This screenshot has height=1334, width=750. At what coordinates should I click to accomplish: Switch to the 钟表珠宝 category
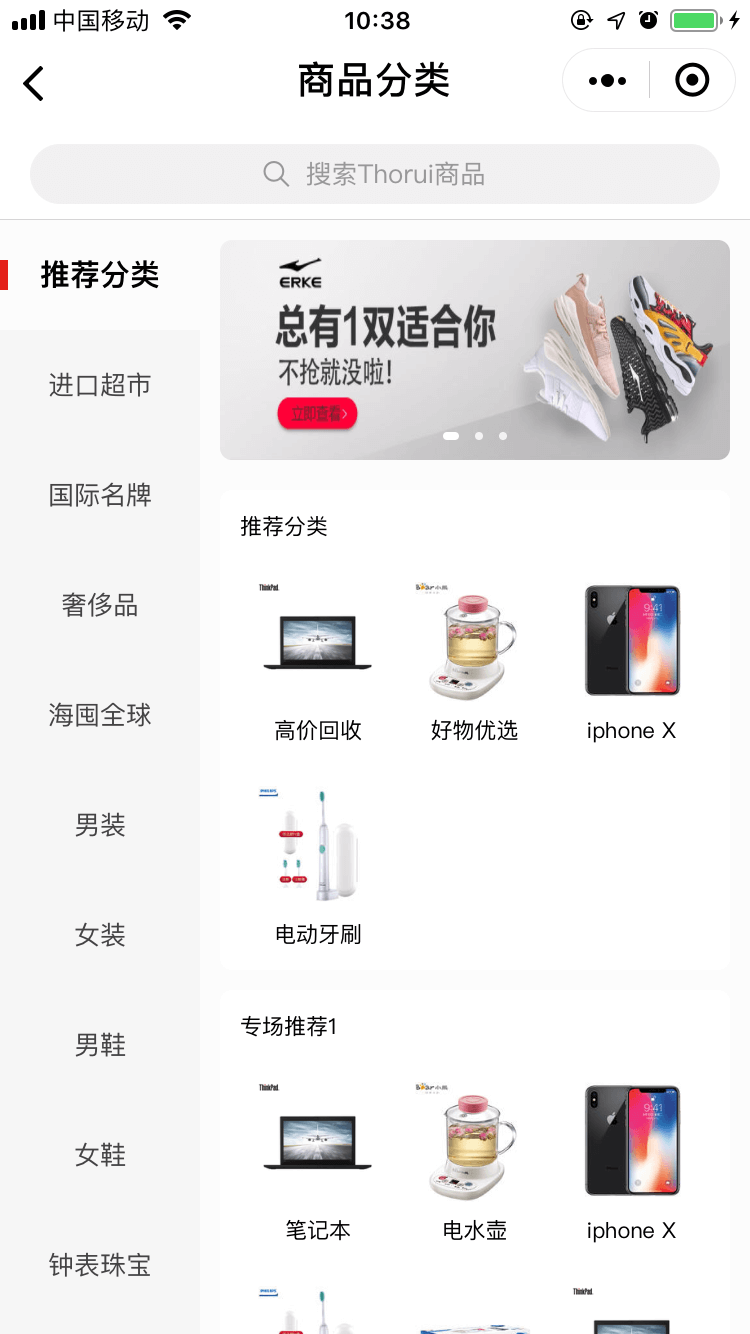pos(100,1265)
